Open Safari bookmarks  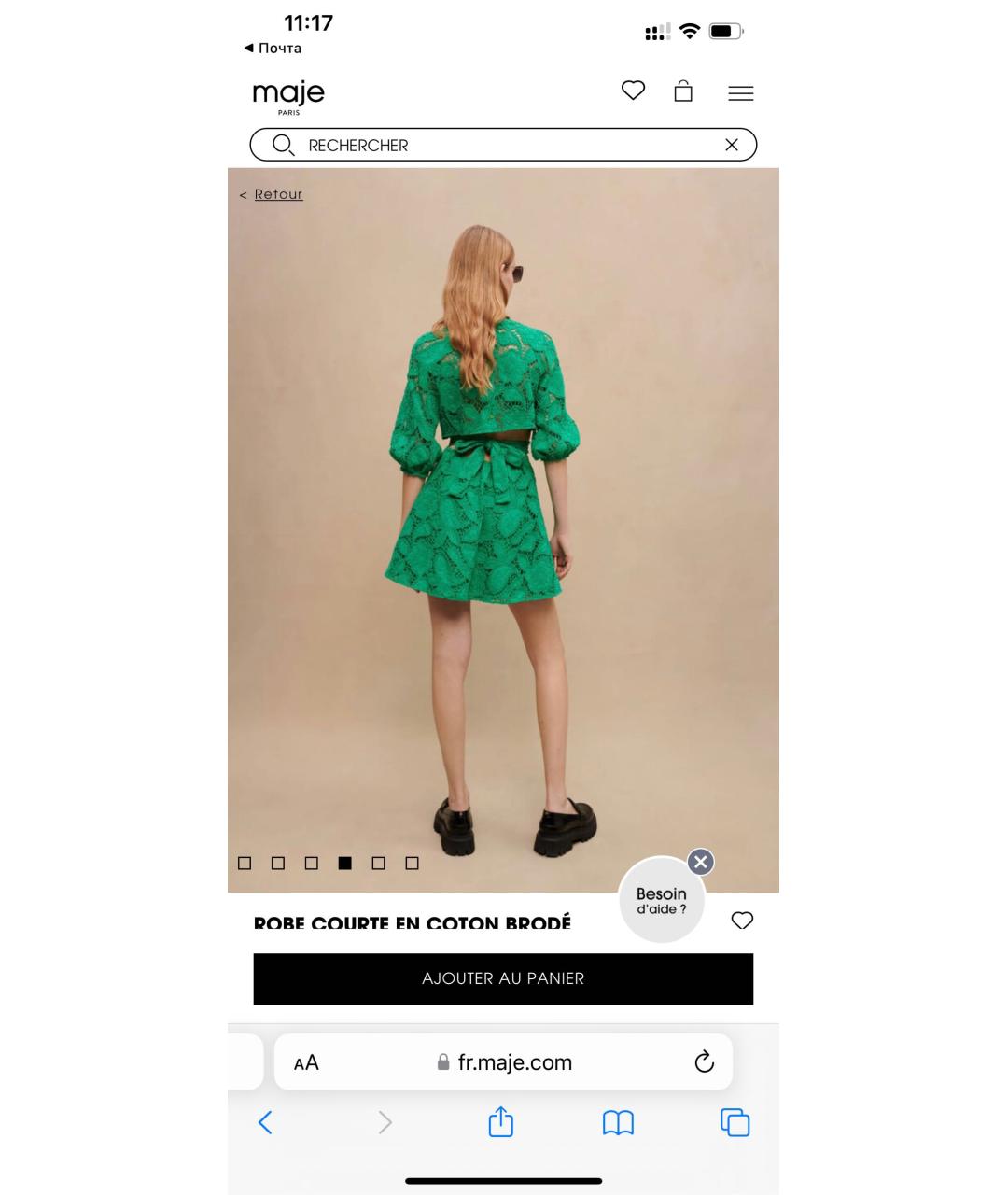pyautogui.click(x=618, y=1122)
